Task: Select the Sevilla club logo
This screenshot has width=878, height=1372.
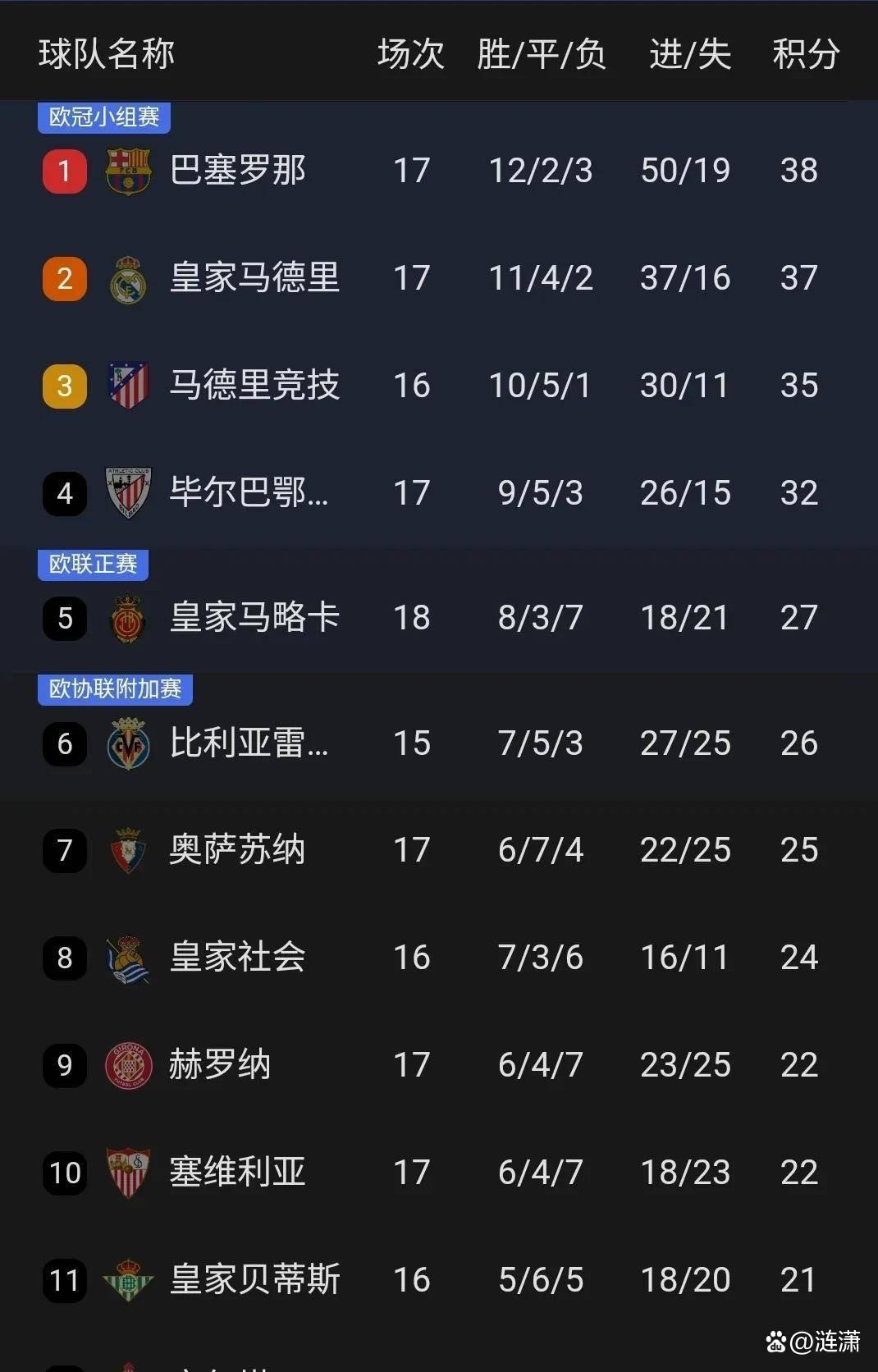Action: point(127,1172)
